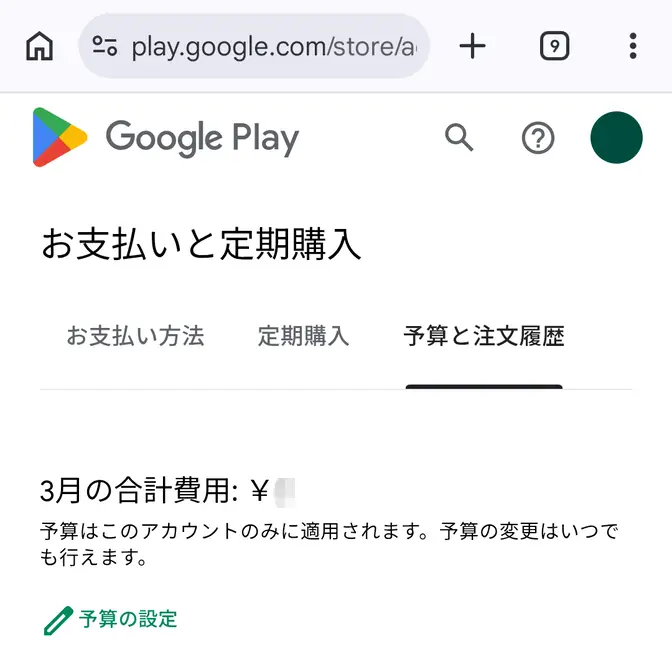Go to the Google Play home logo
Screen dimensions: 672x672
click(166, 138)
